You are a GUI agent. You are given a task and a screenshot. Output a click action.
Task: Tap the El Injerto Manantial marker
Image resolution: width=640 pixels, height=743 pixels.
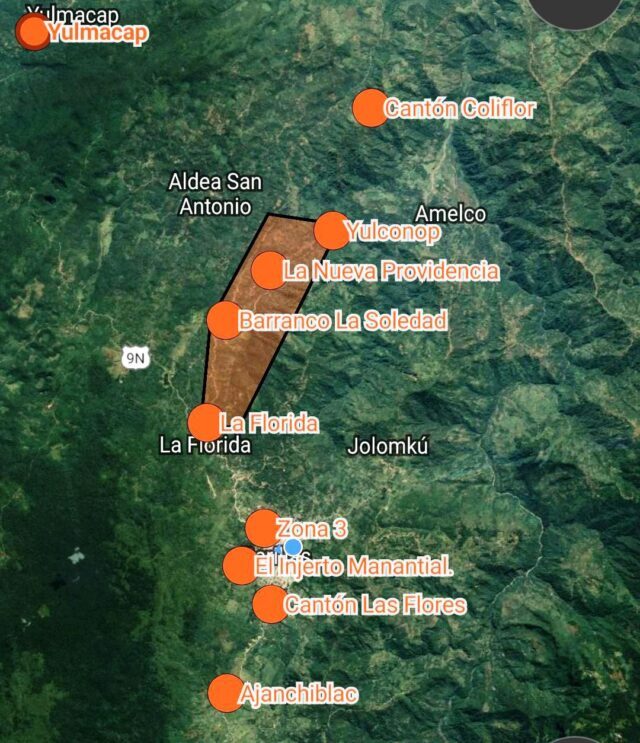(241, 566)
